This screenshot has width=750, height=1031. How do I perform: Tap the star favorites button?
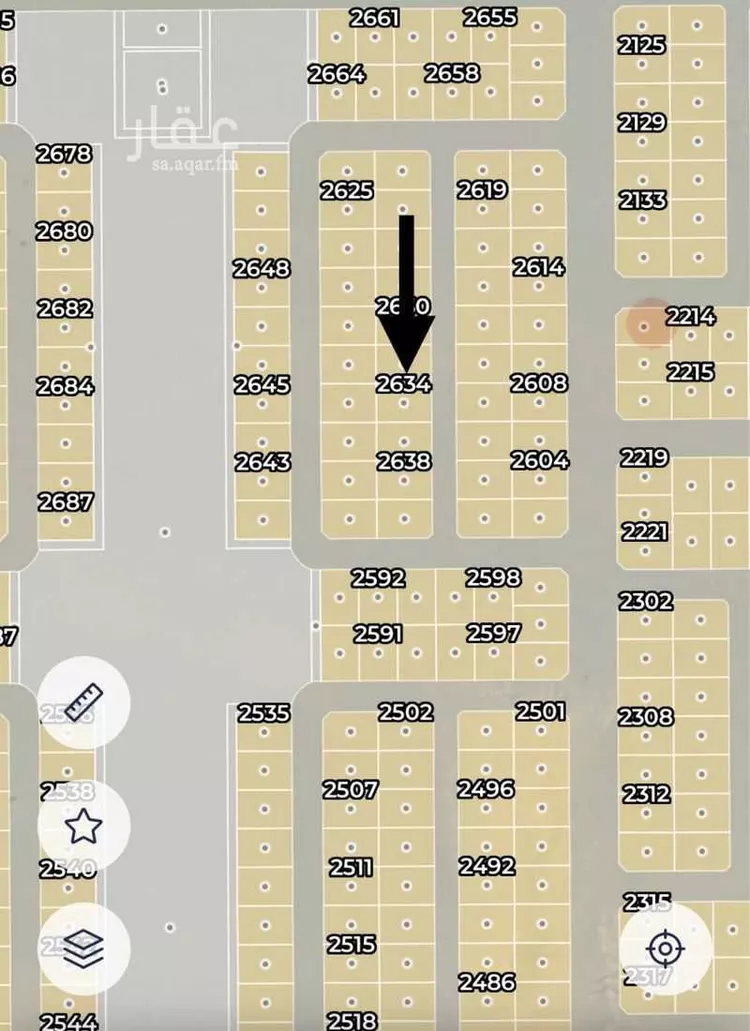click(x=84, y=826)
